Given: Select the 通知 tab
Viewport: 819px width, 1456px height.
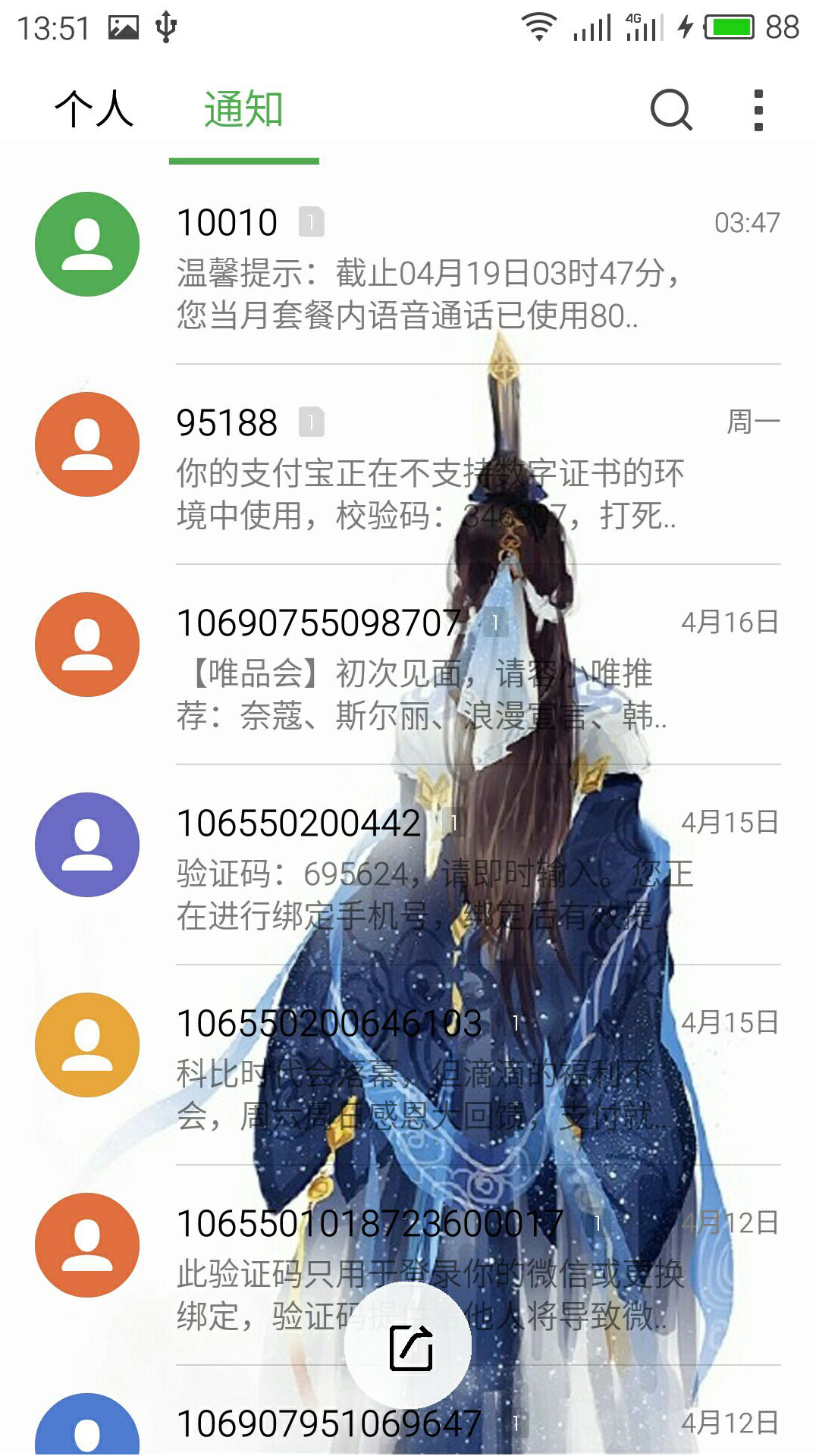Looking at the screenshot, I should 243,109.
